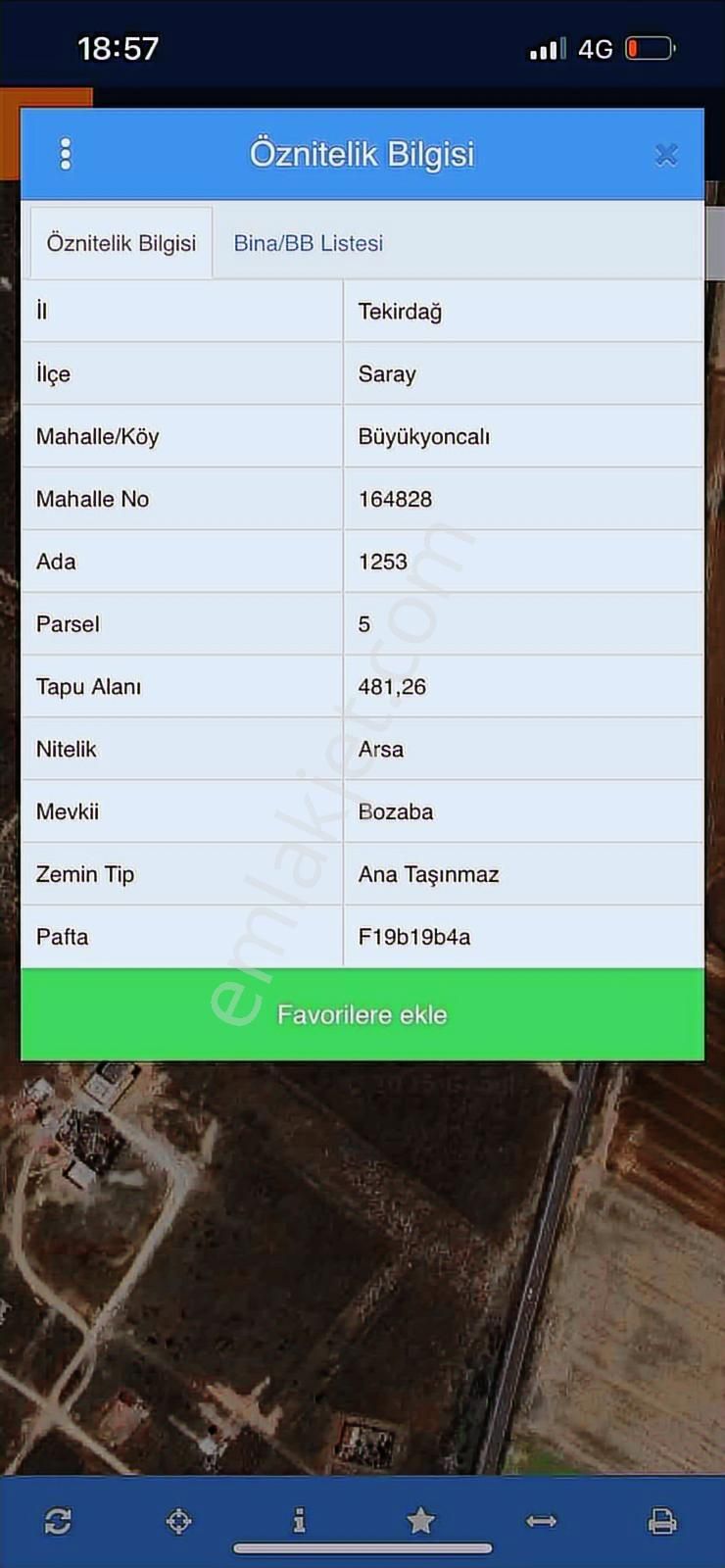Switch to the Bina/BB Listesi tab
Image resolution: width=725 pixels, height=1568 pixels.
(x=307, y=242)
